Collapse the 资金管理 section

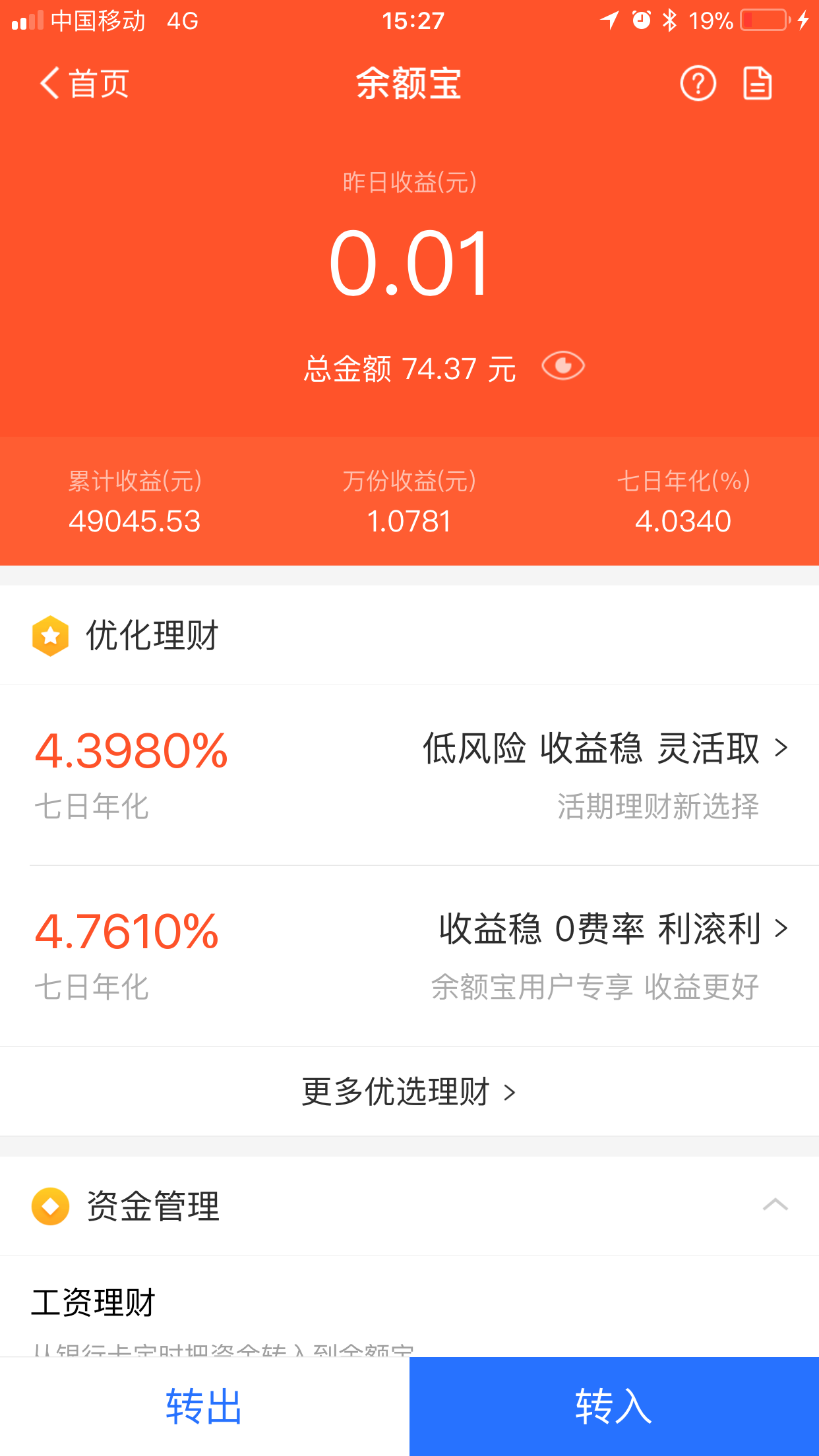(775, 1205)
